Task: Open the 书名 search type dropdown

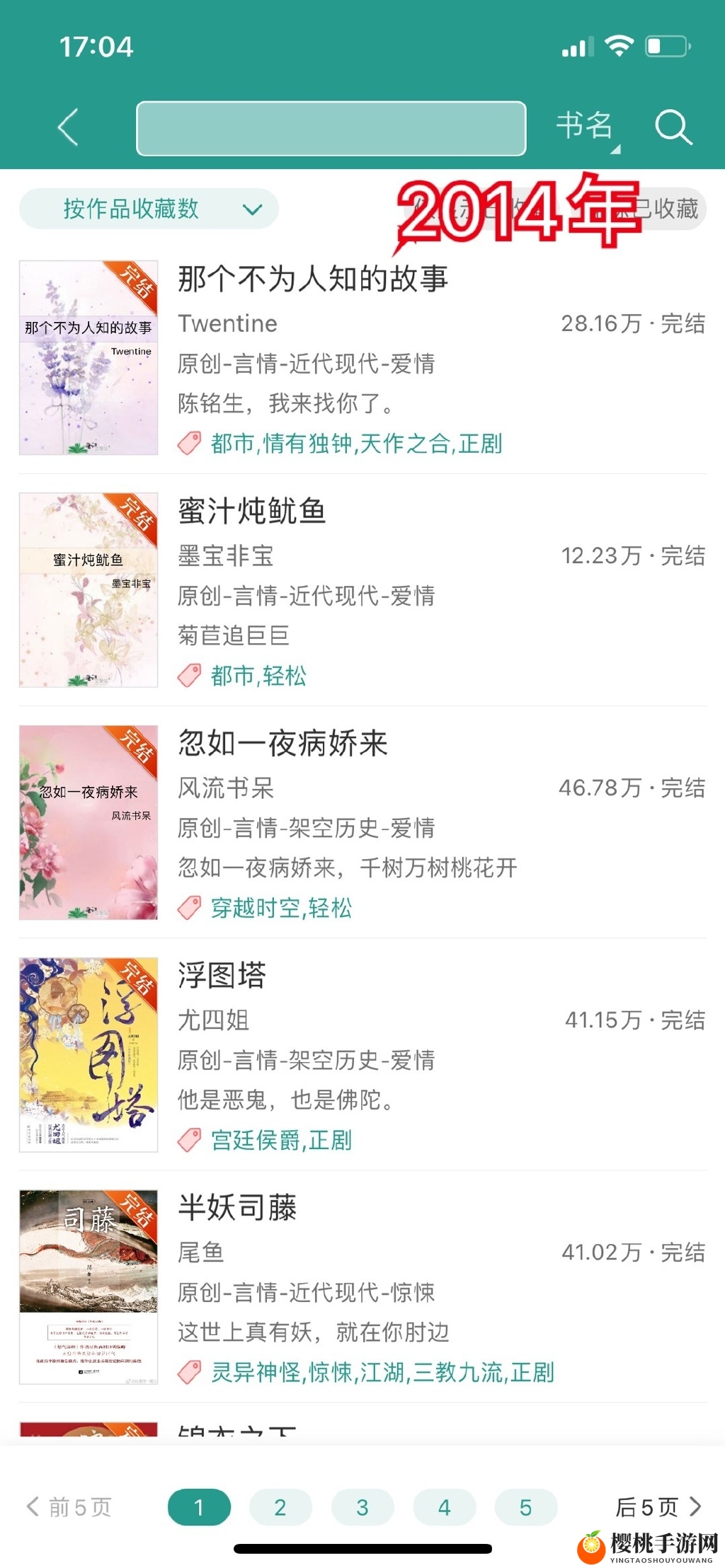Action: click(586, 127)
